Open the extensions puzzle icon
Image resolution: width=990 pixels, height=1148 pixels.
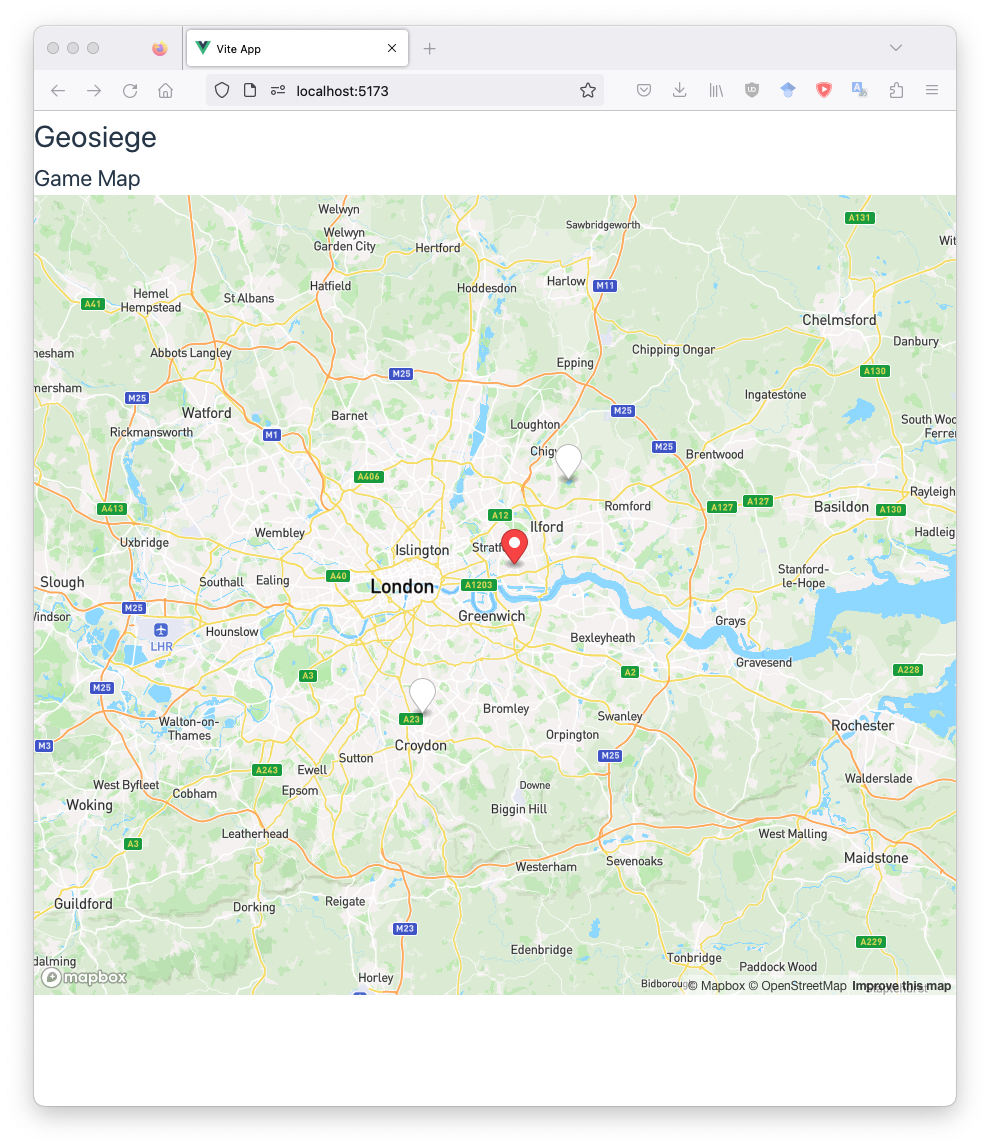click(x=896, y=91)
